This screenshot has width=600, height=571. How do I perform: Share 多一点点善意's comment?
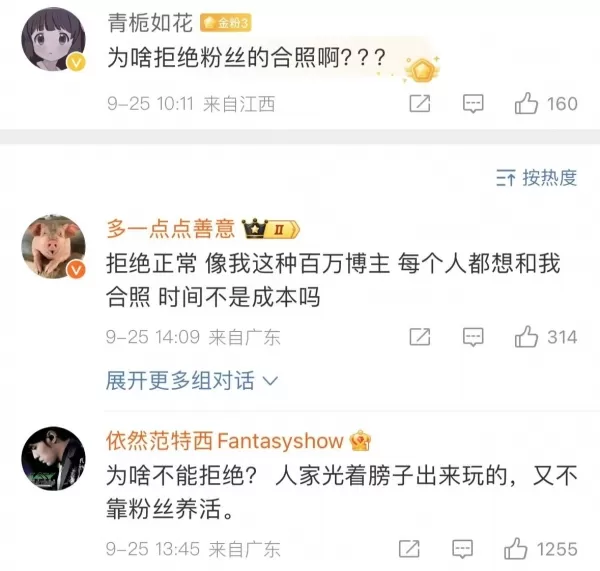pyautogui.click(x=421, y=337)
